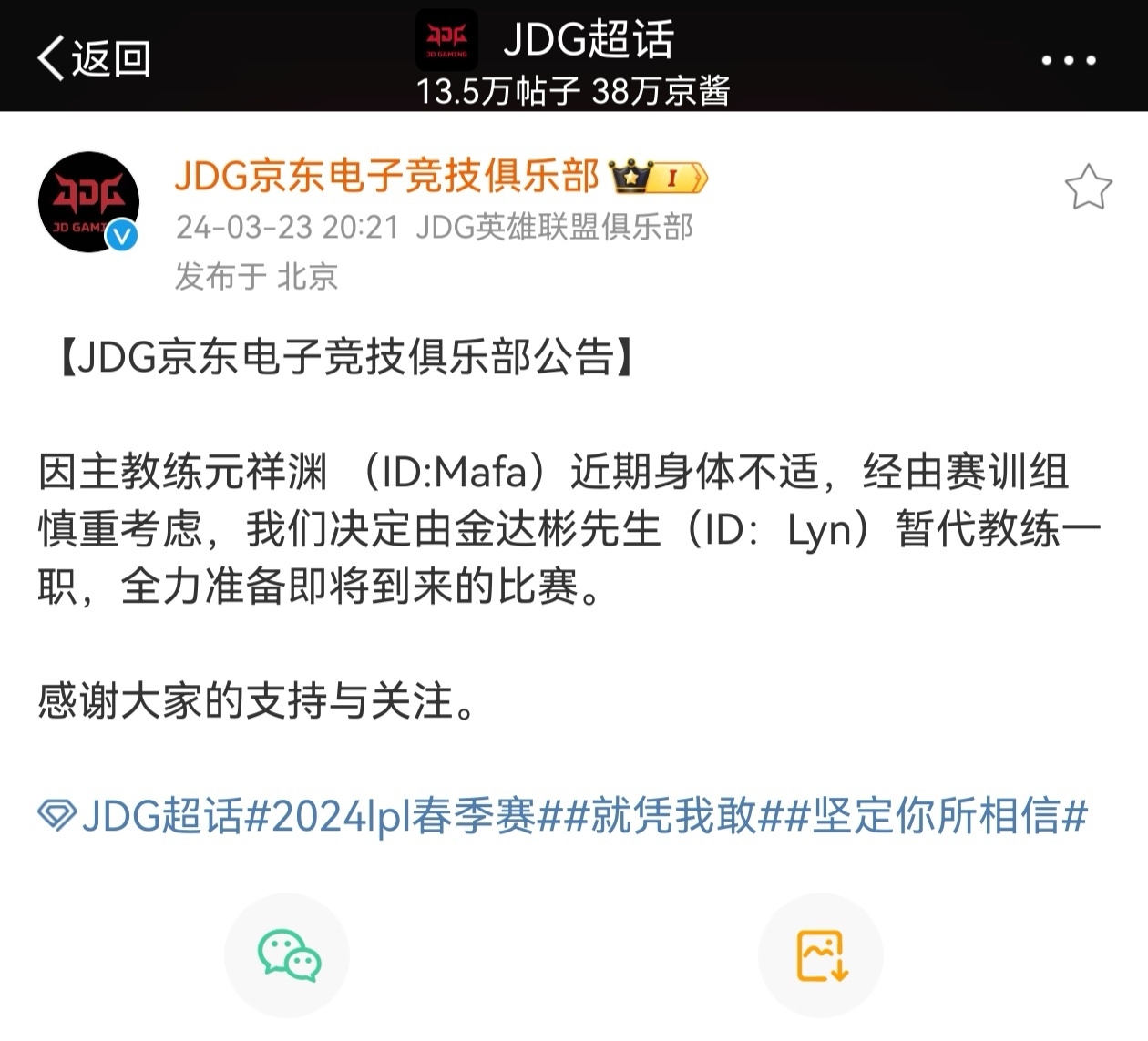The height and width of the screenshot is (1041, 1148).
Task: Open JDG超话 header page
Action: click(588, 40)
